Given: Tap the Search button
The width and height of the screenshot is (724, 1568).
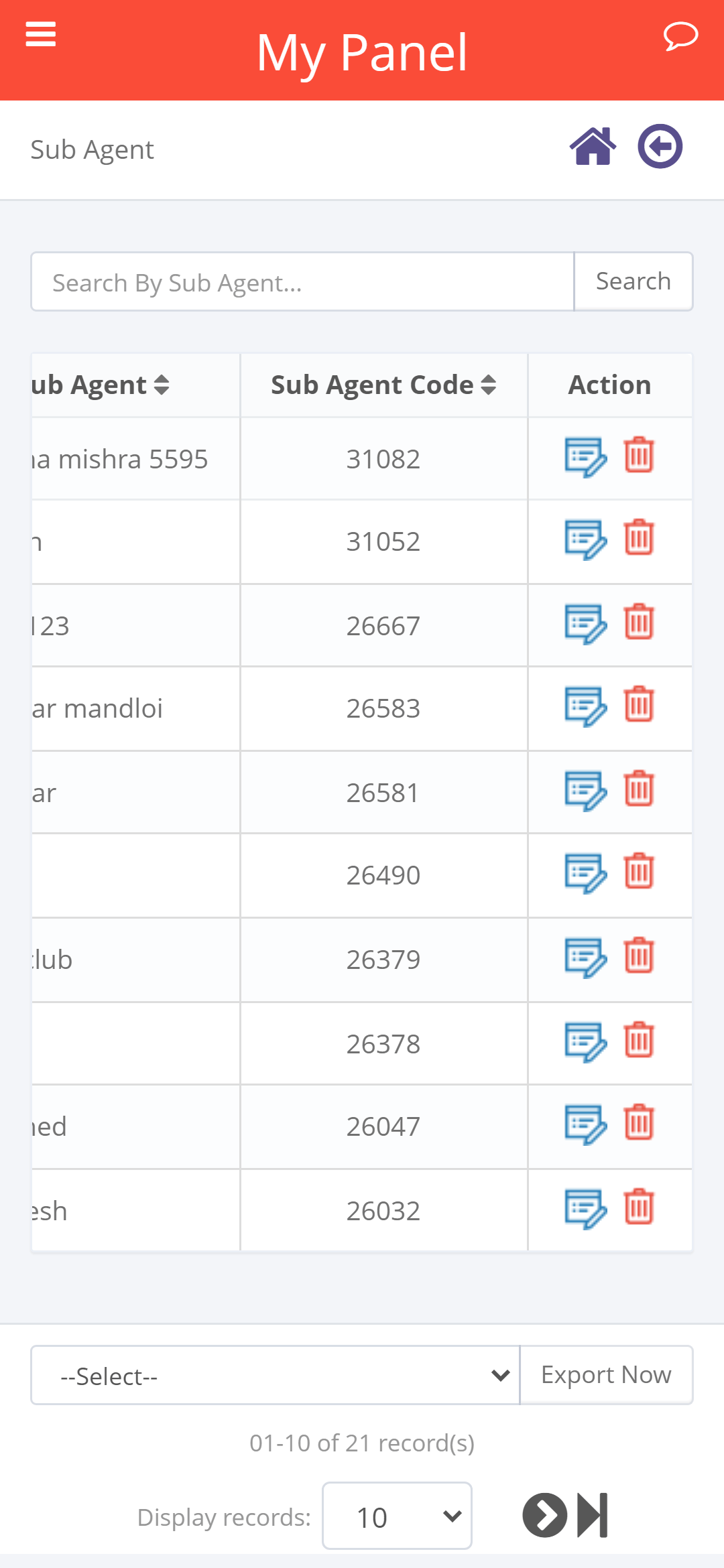Looking at the screenshot, I should click(x=633, y=282).
